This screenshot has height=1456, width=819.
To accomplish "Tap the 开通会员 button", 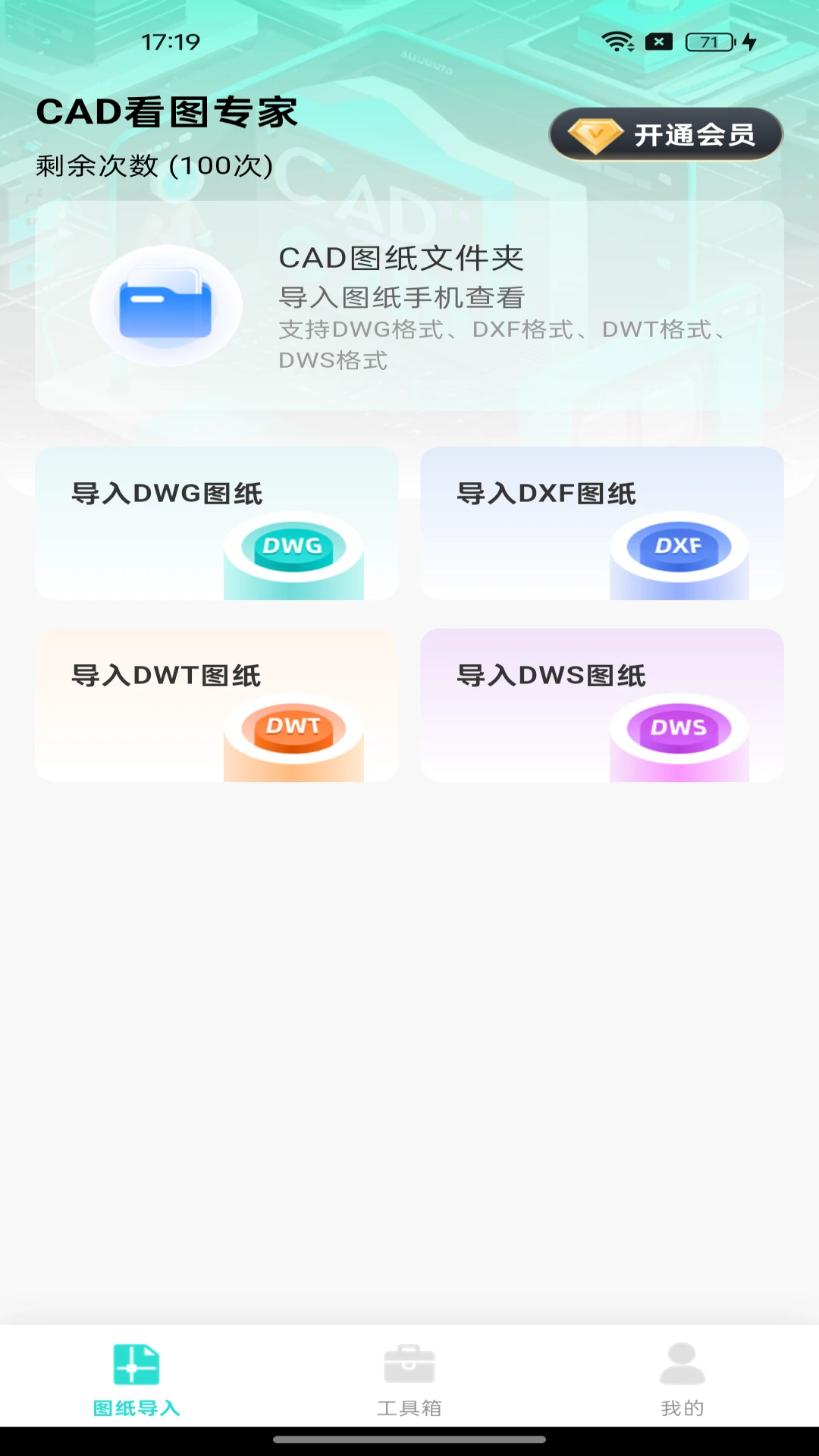I will pos(665,133).
